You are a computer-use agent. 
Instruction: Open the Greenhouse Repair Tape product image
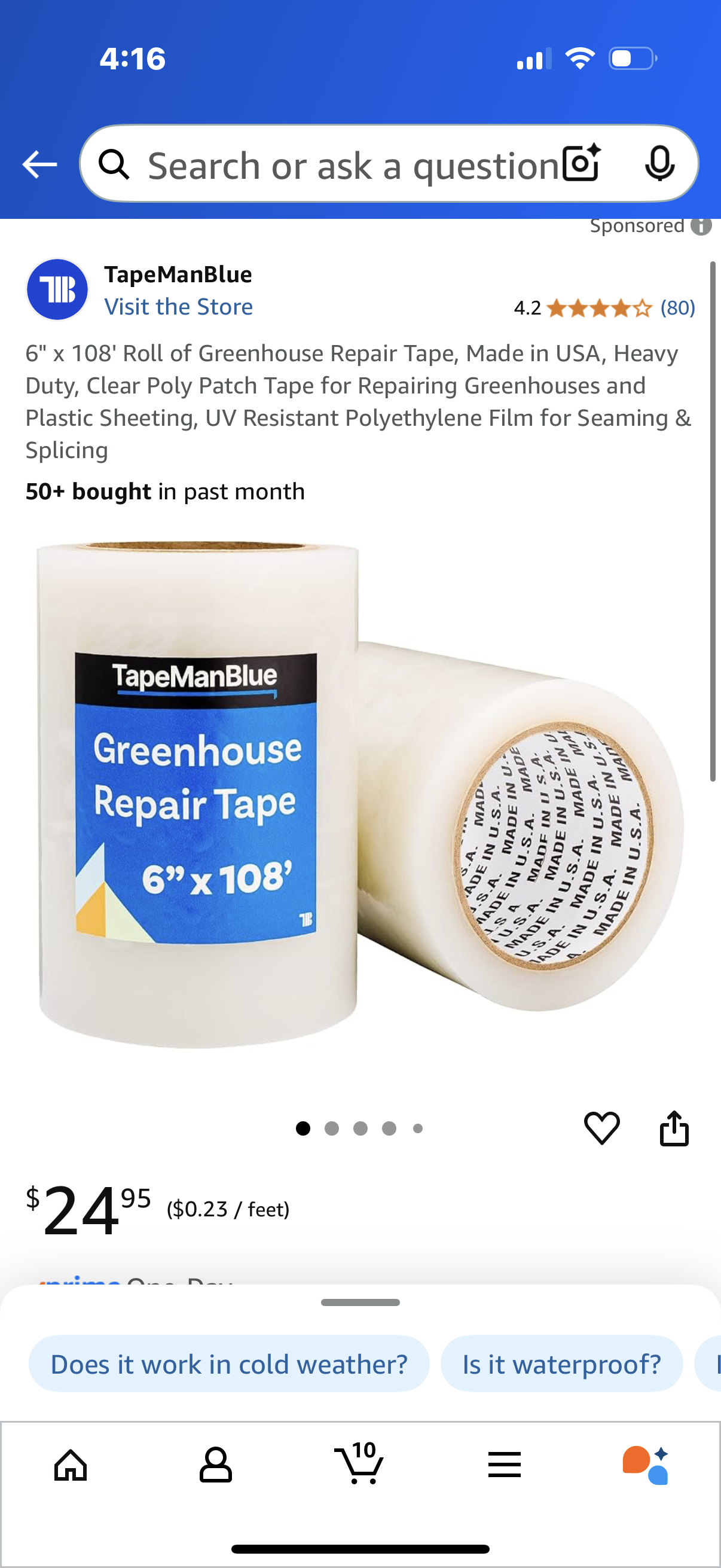click(x=359, y=791)
